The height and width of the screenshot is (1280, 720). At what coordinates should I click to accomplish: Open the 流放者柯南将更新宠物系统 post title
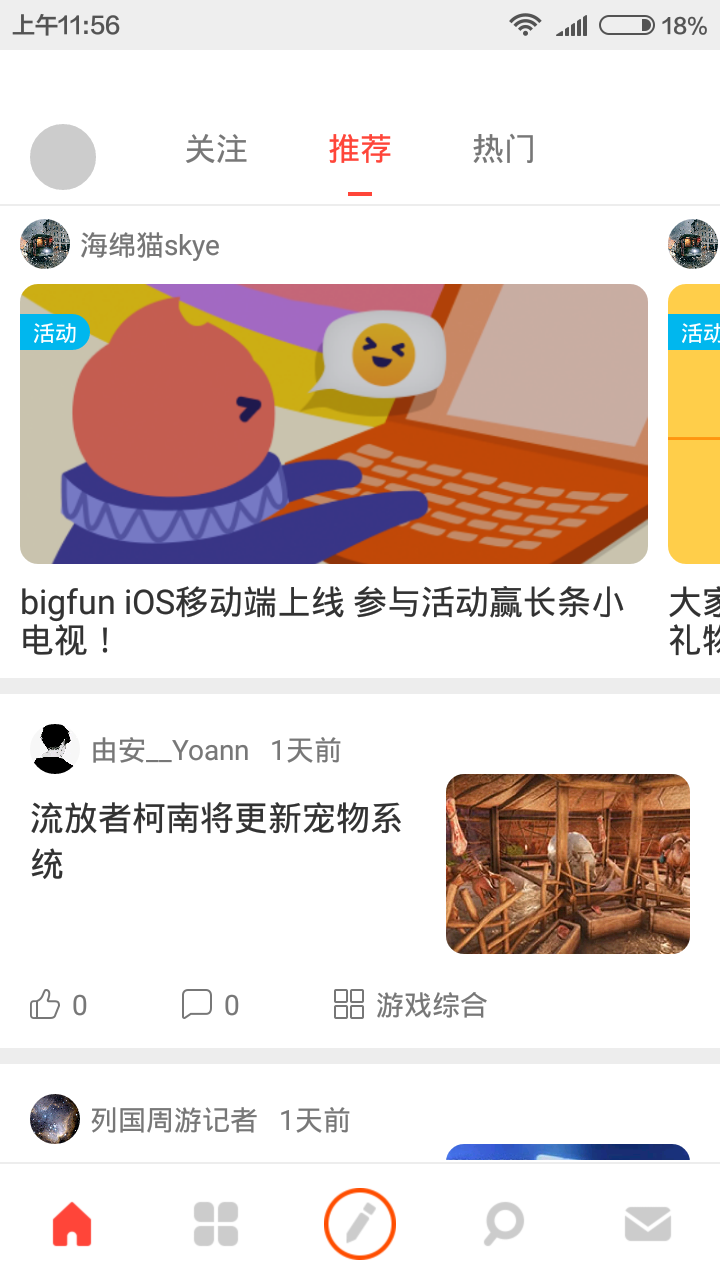tap(216, 840)
